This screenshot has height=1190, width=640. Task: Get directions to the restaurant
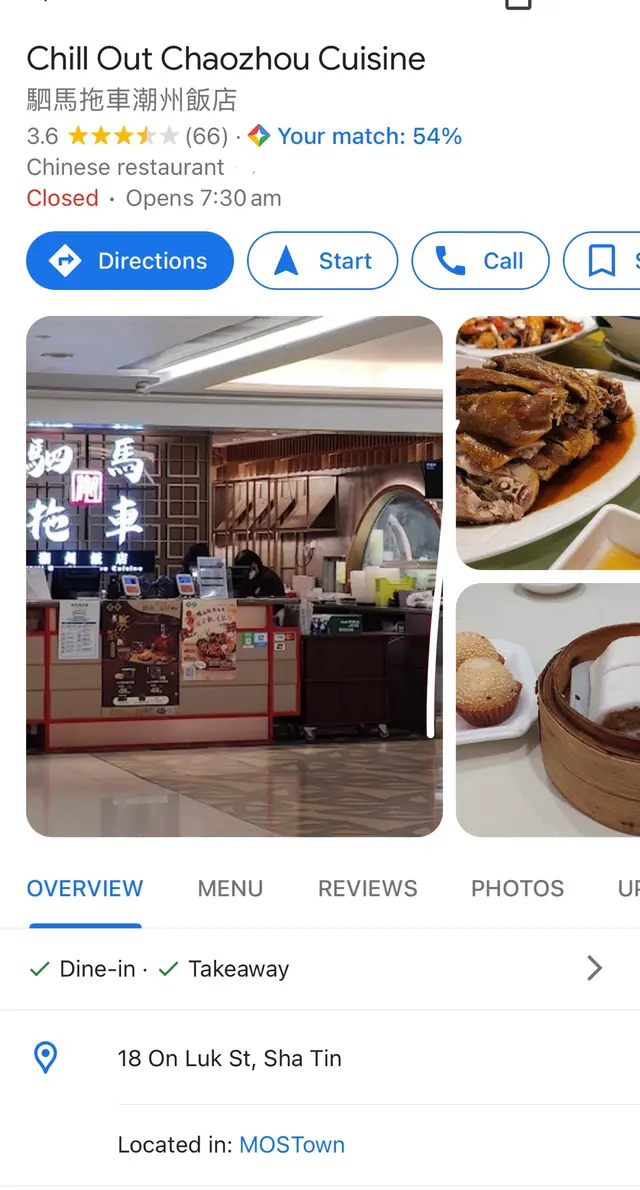(x=130, y=261)
